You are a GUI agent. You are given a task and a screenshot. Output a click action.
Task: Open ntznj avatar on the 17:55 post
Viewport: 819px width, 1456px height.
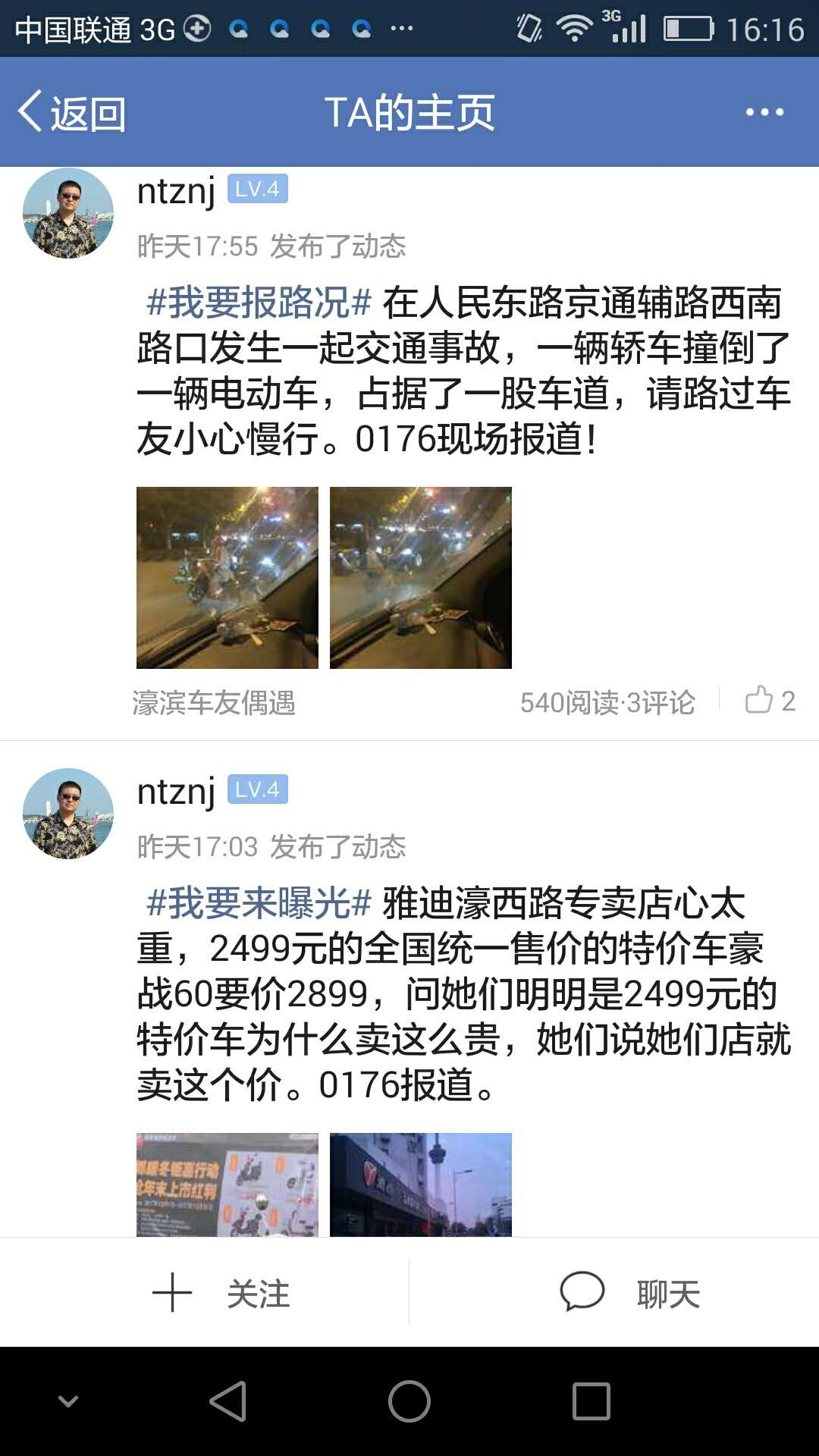[x=68, y=213]
